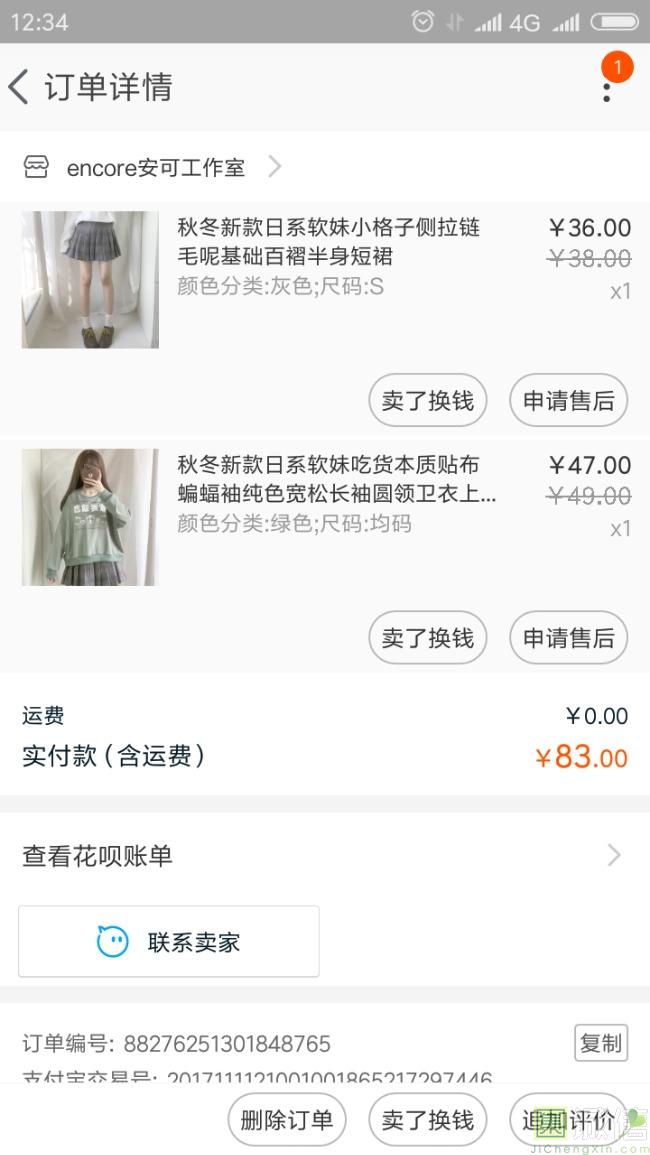650x1155 pixels.
Task: Open the encore安可工作室 shop
Action: point(155,167)
